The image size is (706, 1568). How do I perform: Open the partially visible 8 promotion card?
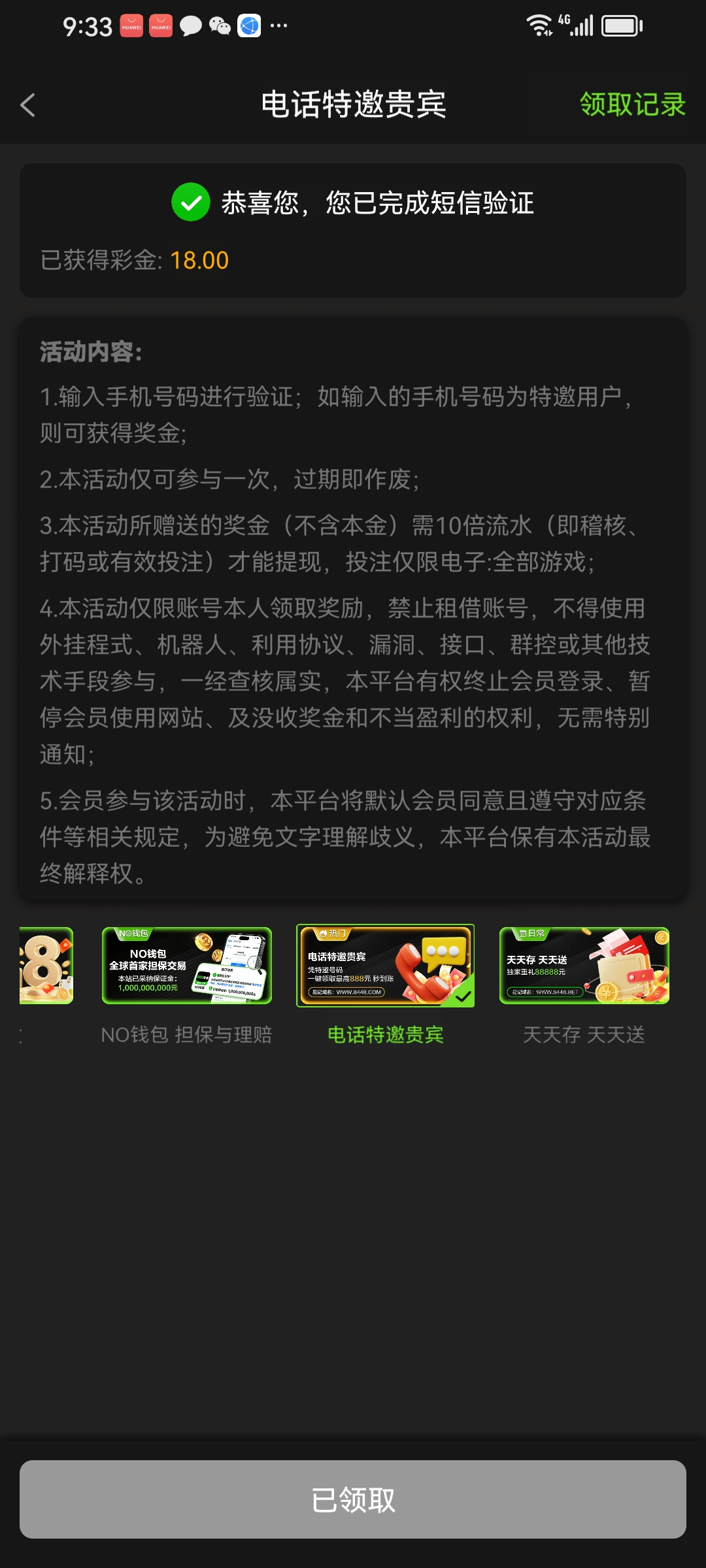pos(46,966)
